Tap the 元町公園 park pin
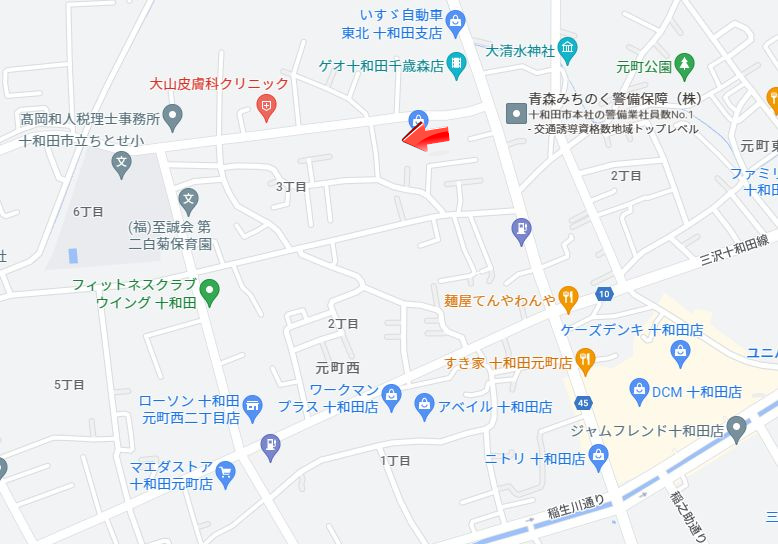The image size is (778, 544). 685,66
